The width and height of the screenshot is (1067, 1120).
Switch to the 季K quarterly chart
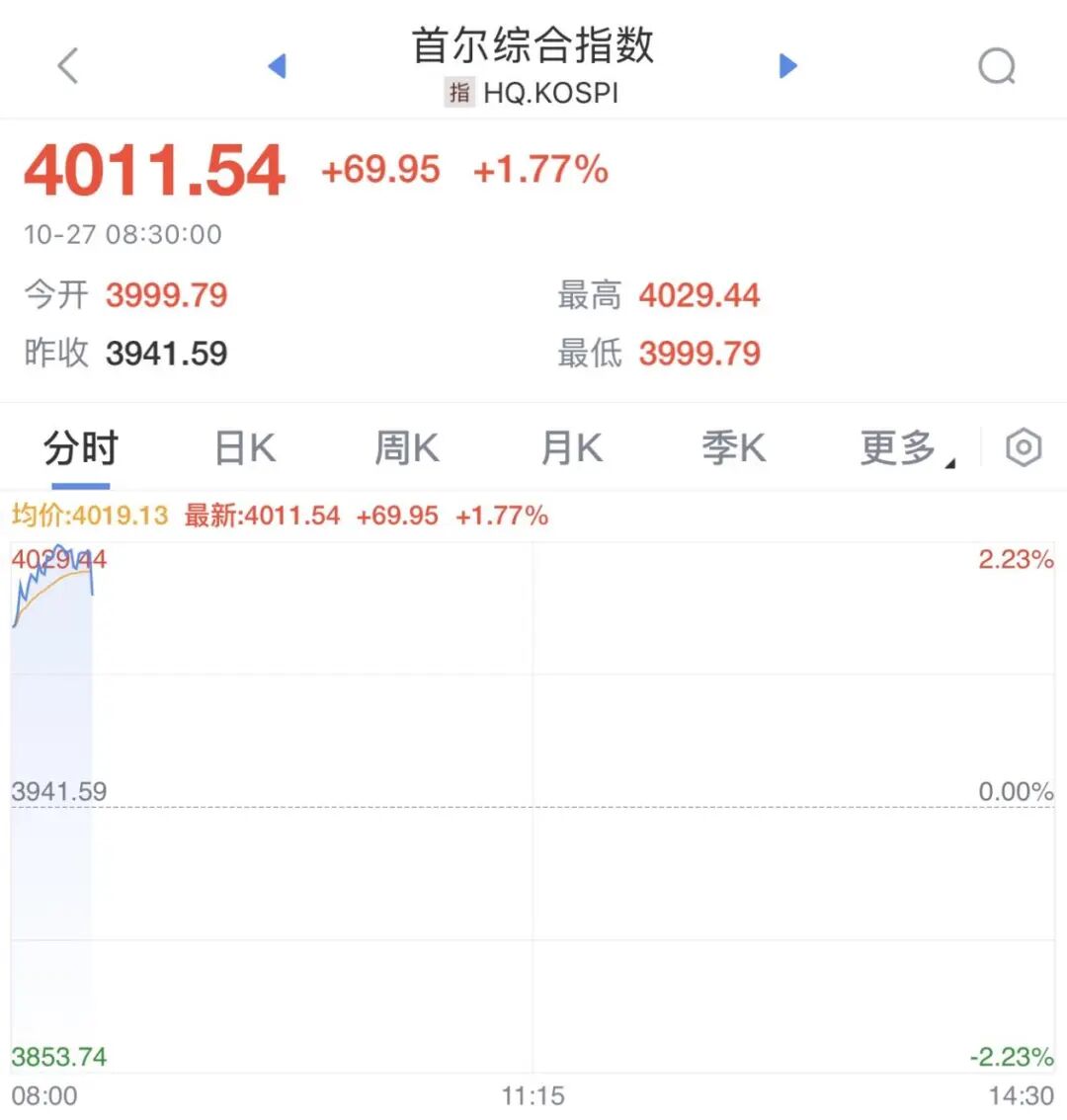pos(733,449)
